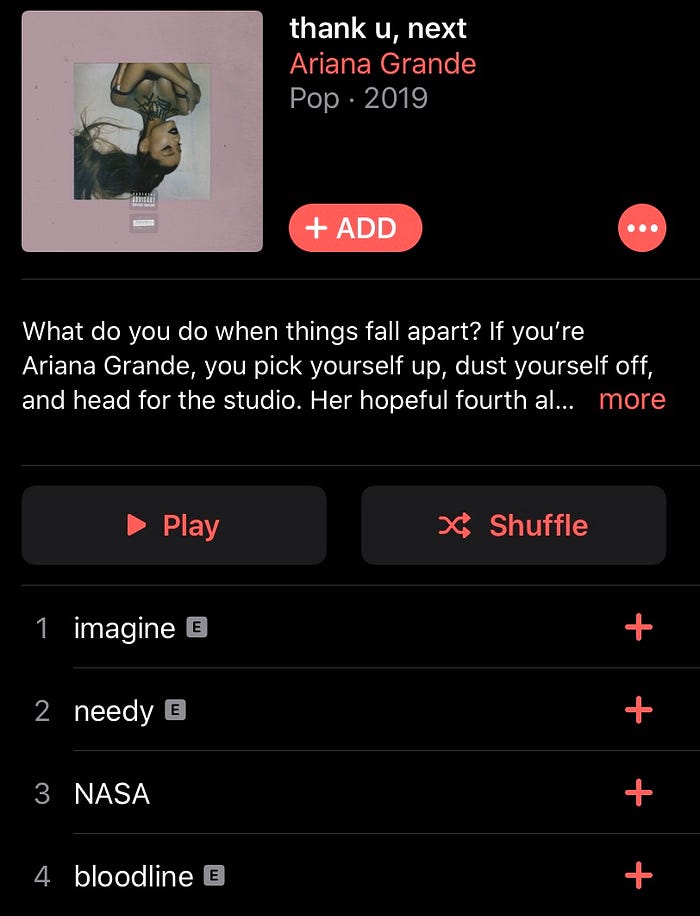Play the song NASA

tap(111, 794)
